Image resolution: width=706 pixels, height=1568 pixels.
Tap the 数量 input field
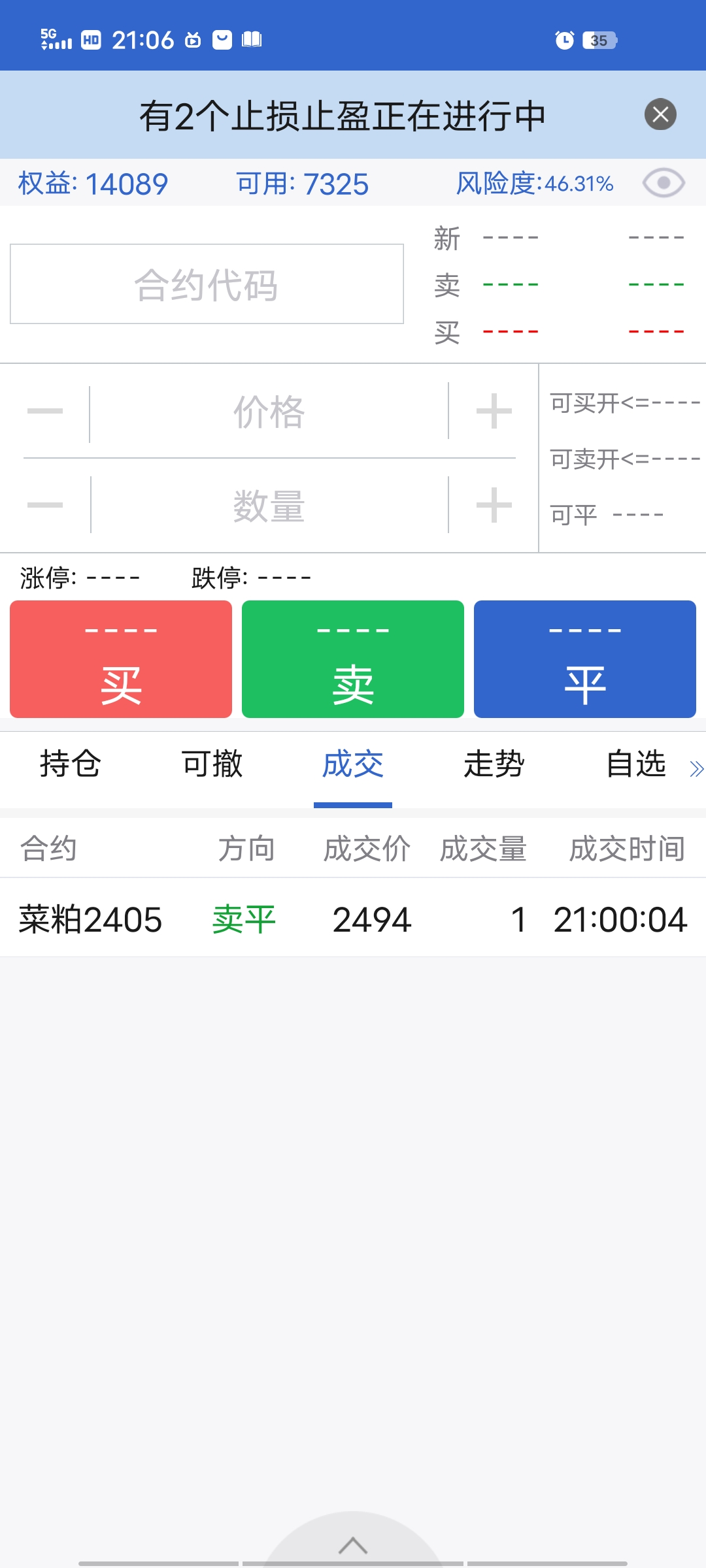pos(269,506)
